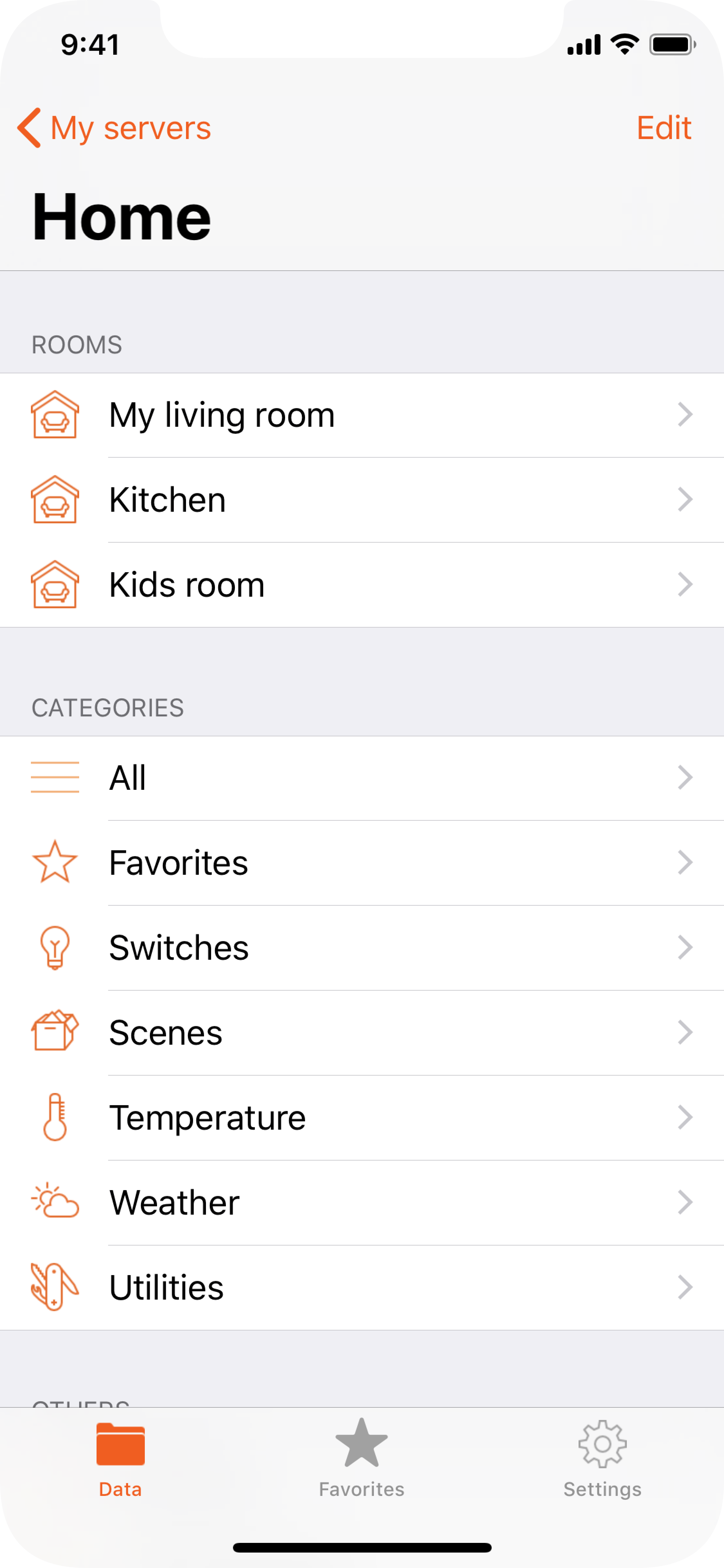The image size is (724, 1568).
Task: Switch to the Data tab
Action: tap(120, 1459)
